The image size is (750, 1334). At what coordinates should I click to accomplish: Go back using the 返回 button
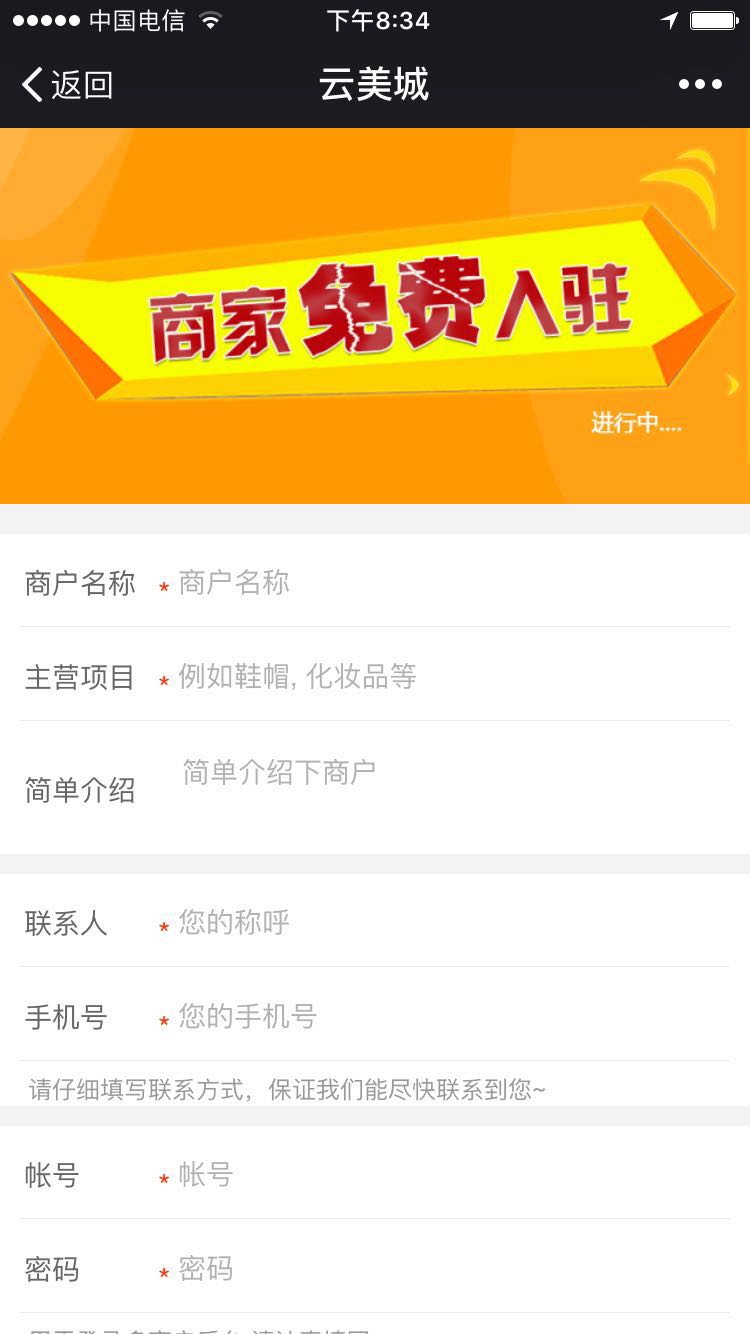coord(68,85)
